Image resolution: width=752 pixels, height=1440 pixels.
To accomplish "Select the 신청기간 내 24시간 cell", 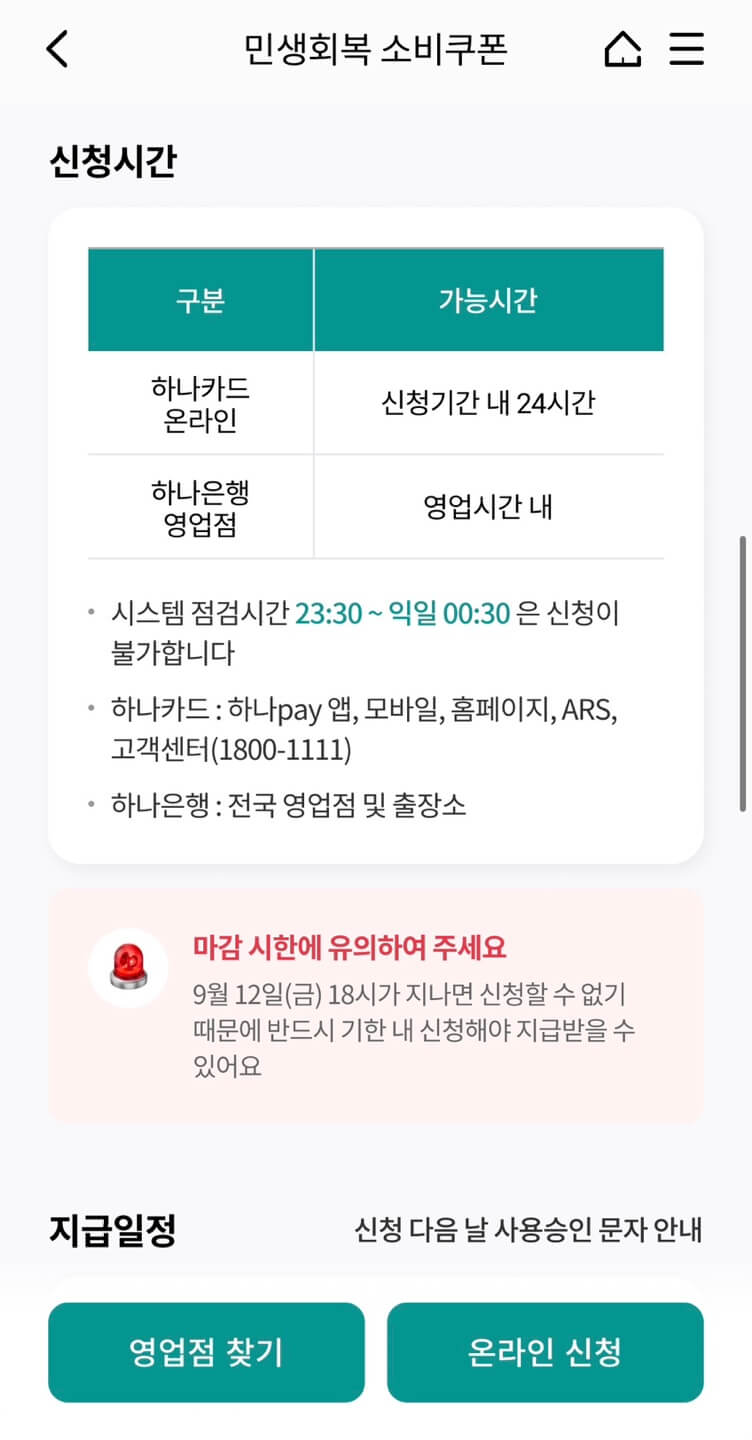I will tap(489, 403).
